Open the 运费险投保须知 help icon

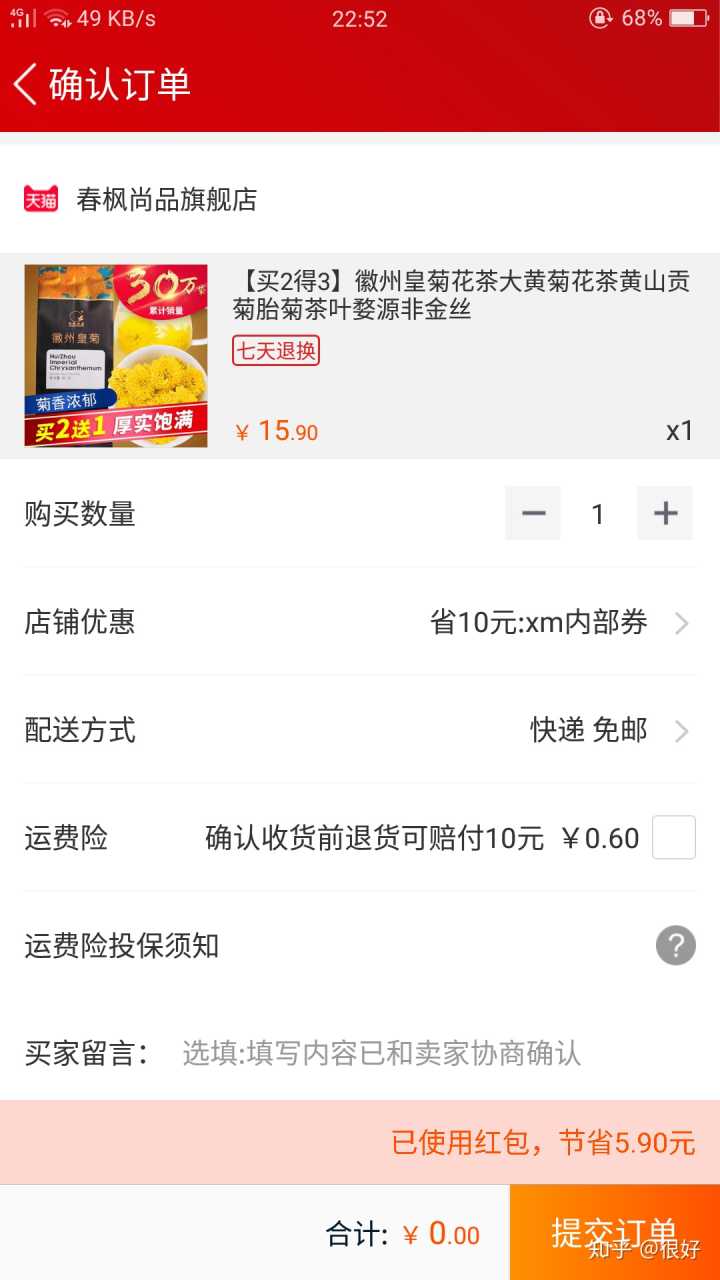(675, 945)
